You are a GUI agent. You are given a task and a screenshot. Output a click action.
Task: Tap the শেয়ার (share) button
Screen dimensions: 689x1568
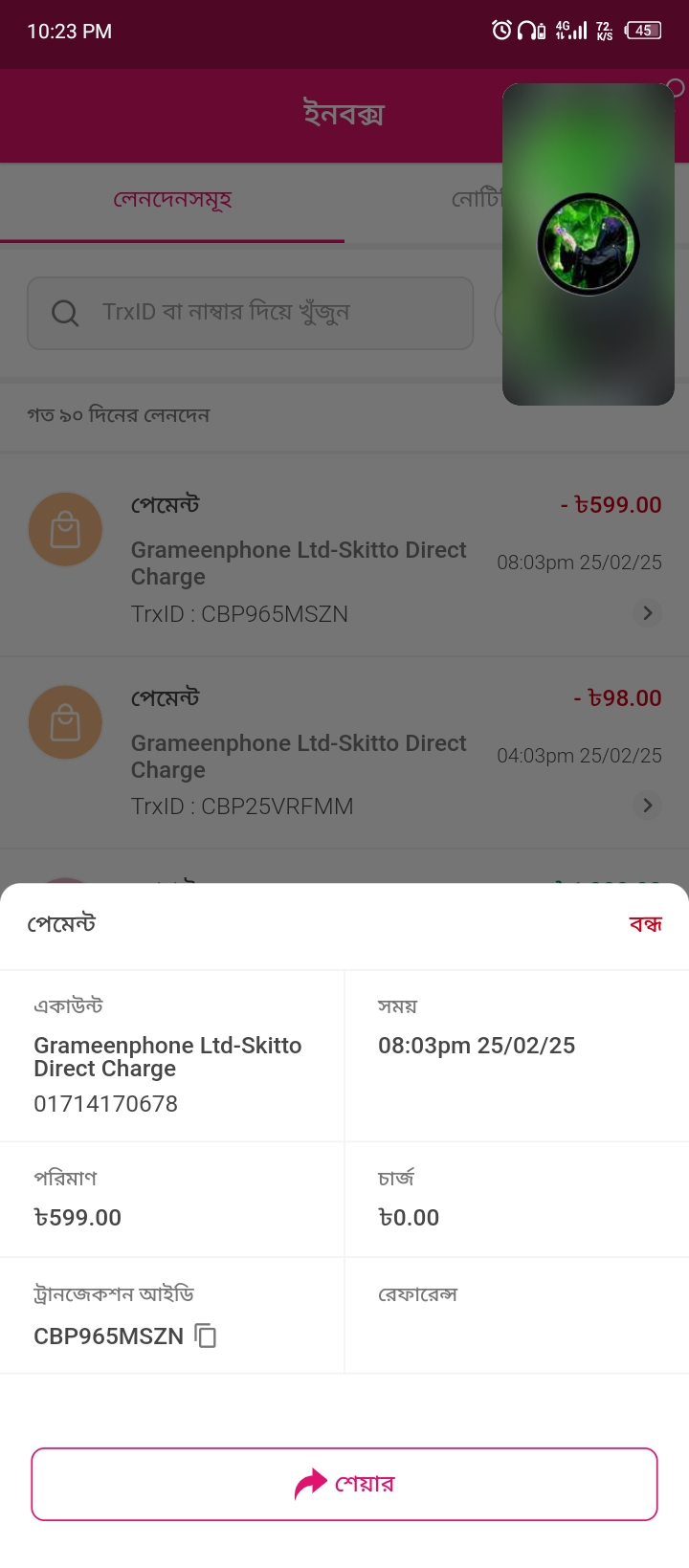(x=344, y=1484)
